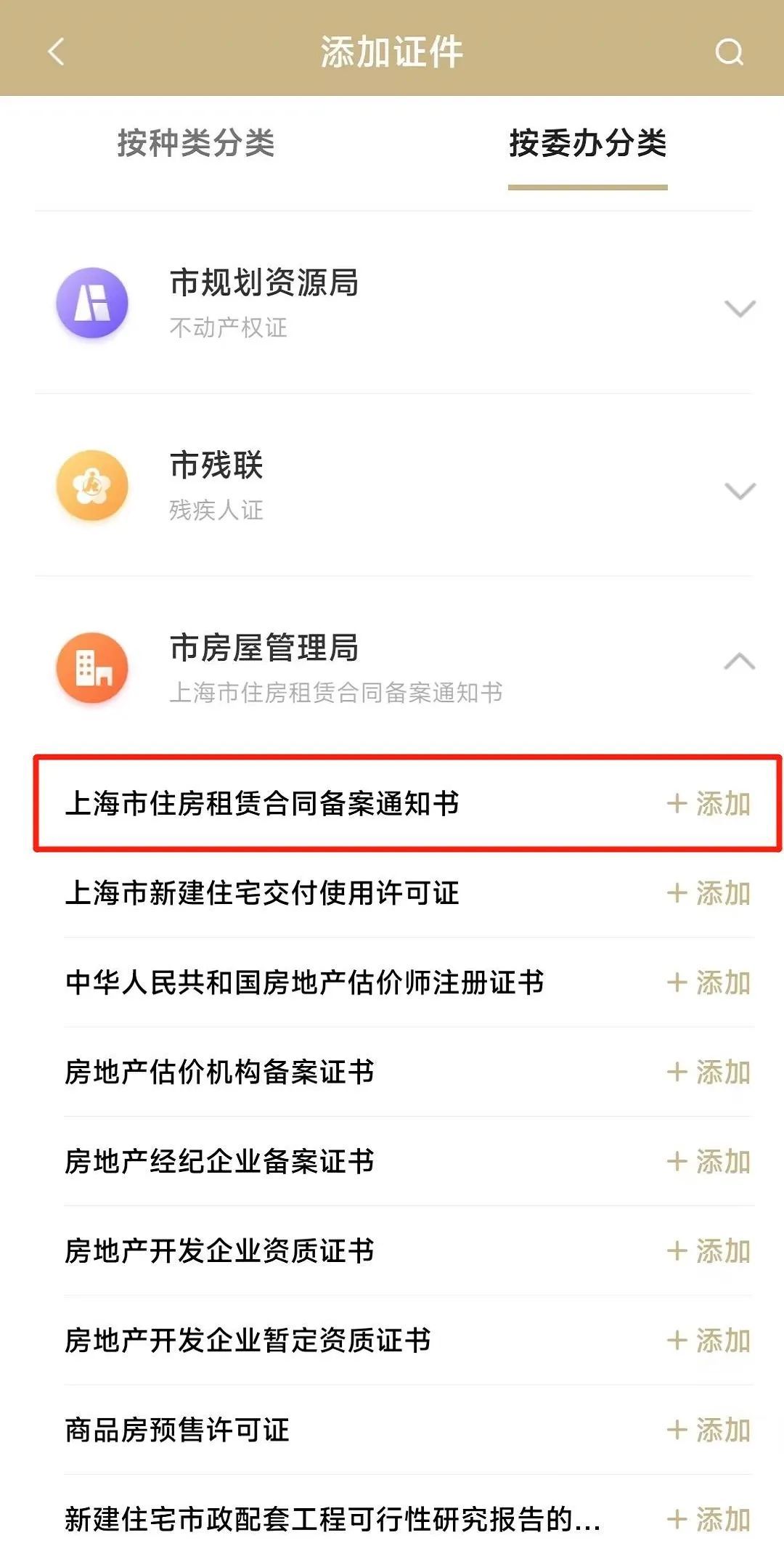Screen dimensions: 784x1567
Task: Add 房地产开发企业资质证书
Action: 709,1250
